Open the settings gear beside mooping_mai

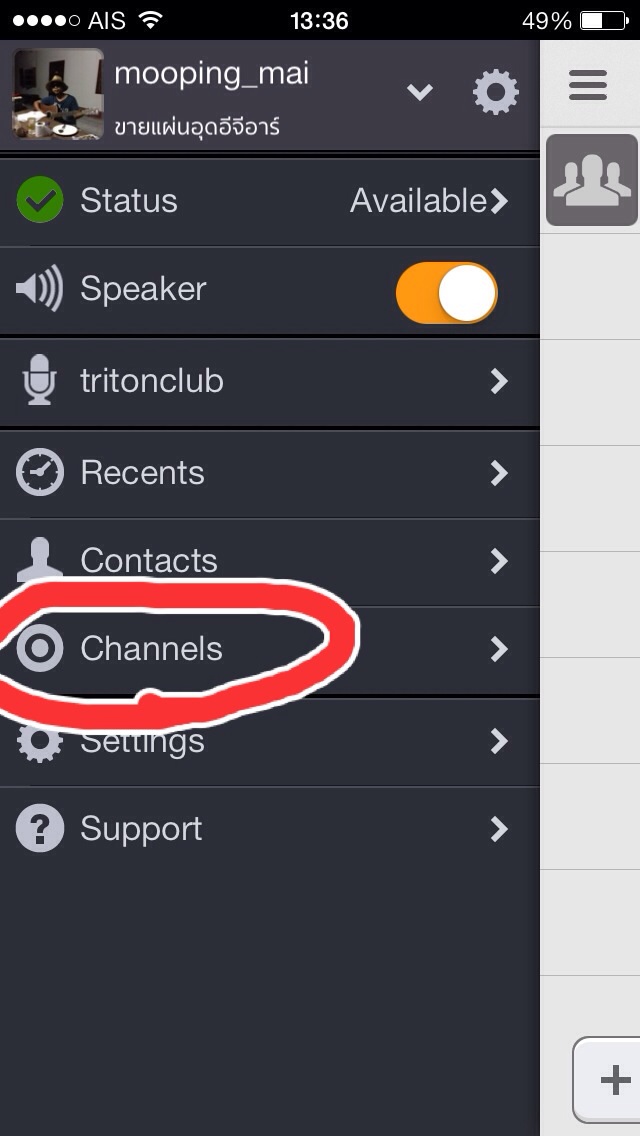pyautogui.click(x=496, y=92)
